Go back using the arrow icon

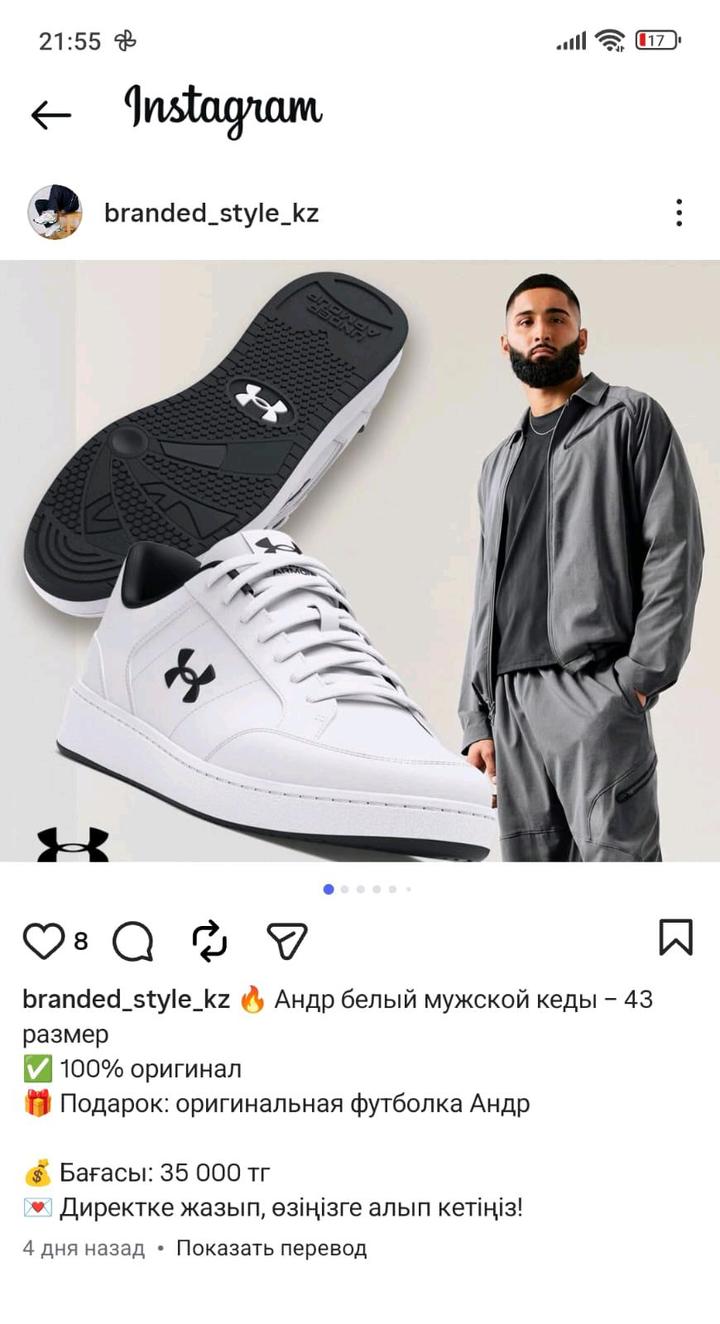51,114
